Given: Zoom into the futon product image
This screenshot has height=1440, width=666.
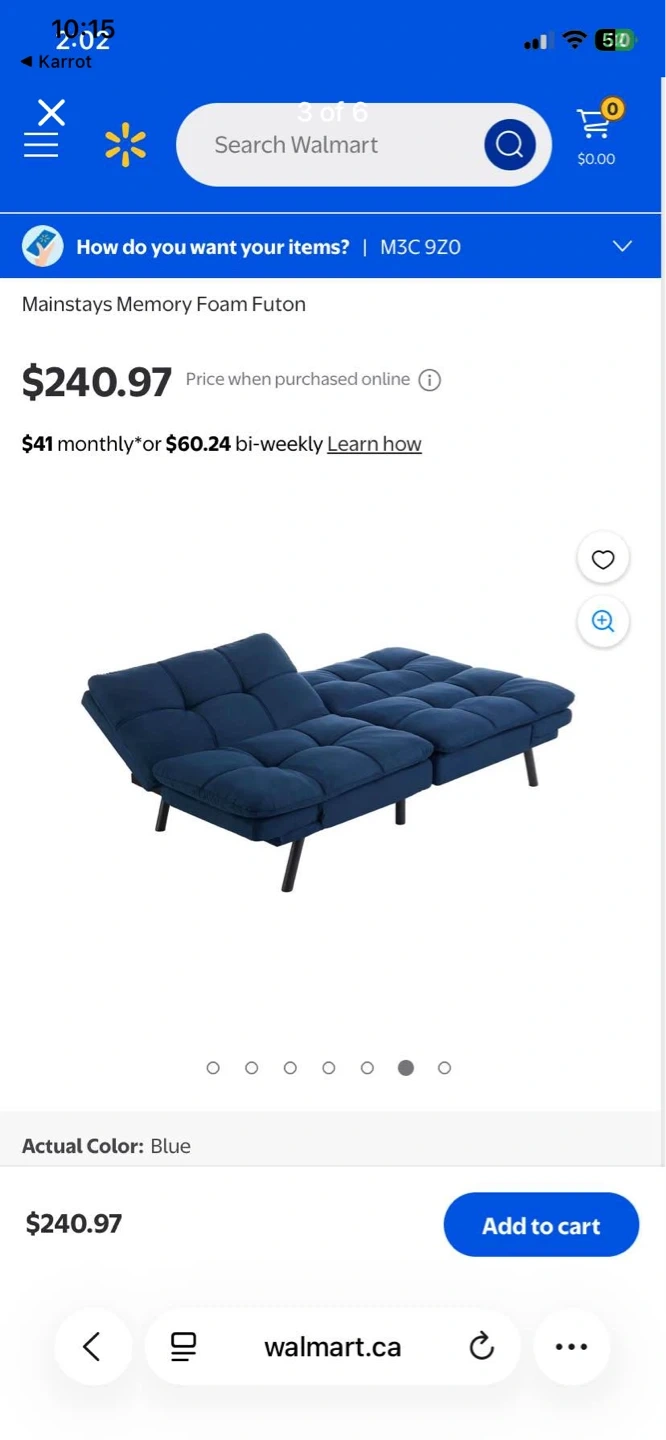Looking at the screenshot, I should click(x=603, y=621).
